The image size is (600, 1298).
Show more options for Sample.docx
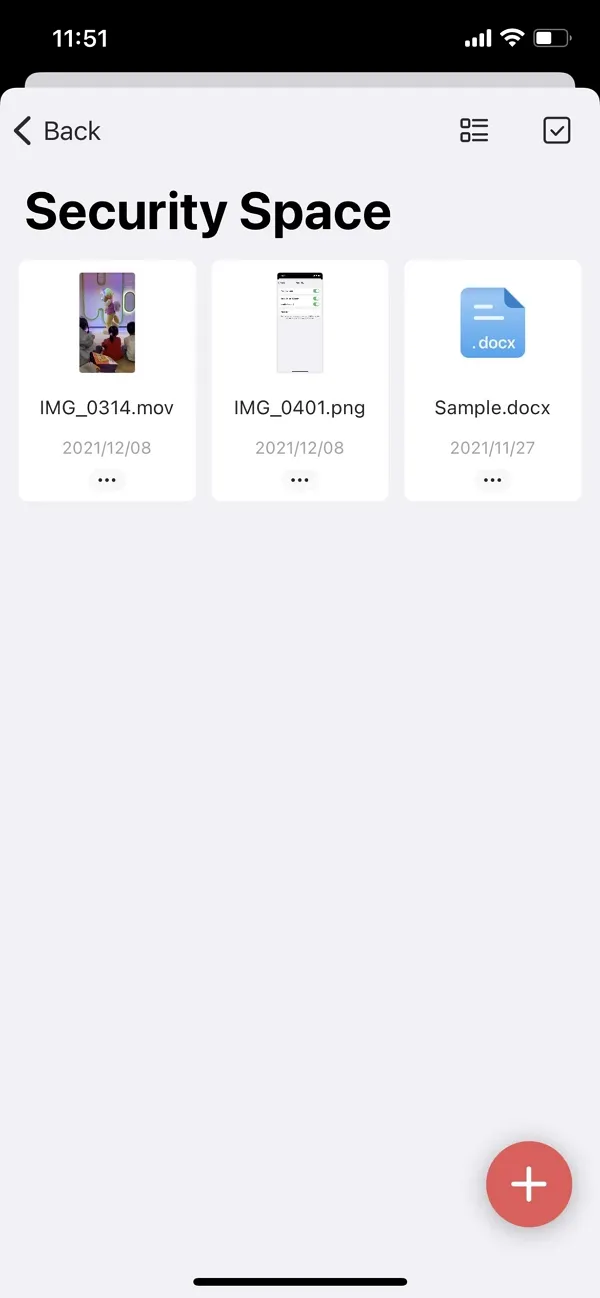click(492, 480)
